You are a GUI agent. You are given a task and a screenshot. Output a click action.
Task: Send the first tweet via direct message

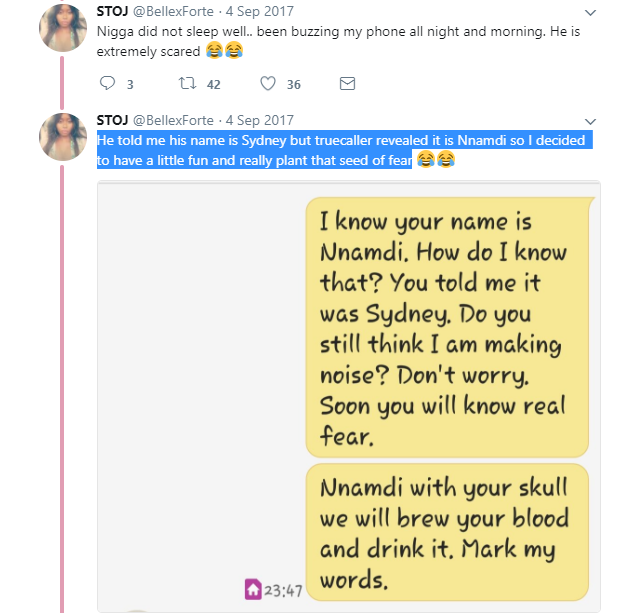pos(347,84)
